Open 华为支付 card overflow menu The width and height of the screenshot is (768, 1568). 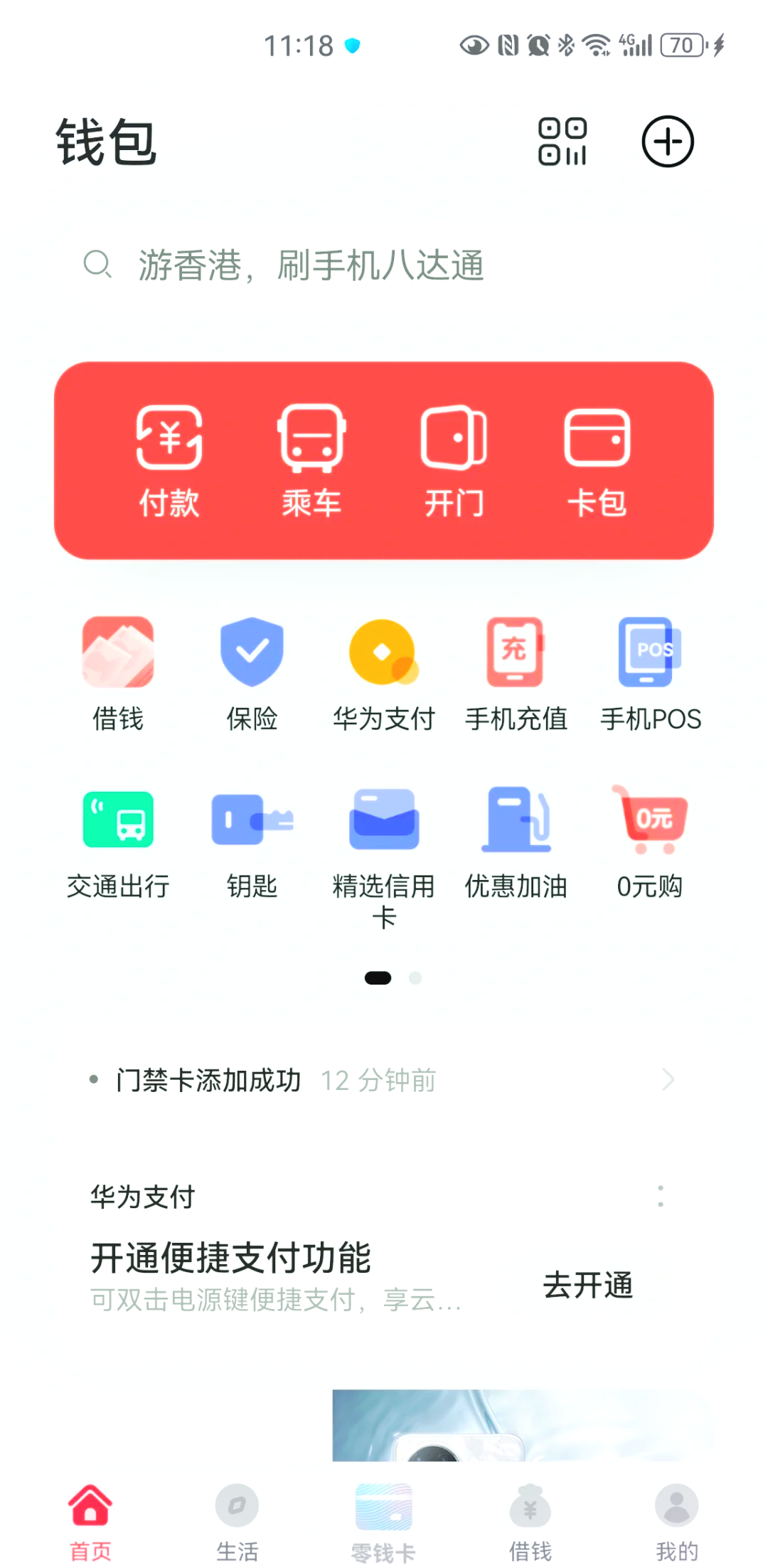click(661, 1196)
